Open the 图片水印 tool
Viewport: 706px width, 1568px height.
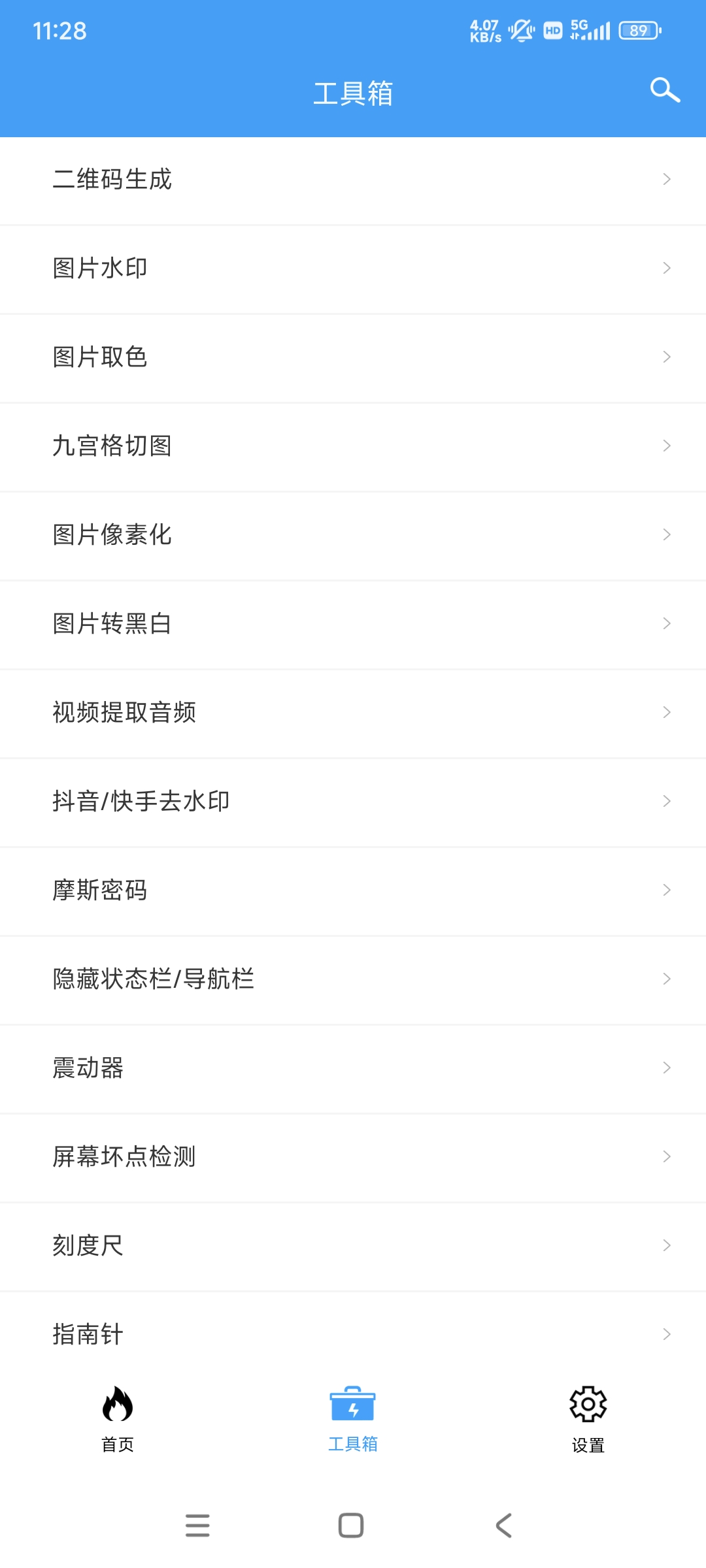point(353,268)
